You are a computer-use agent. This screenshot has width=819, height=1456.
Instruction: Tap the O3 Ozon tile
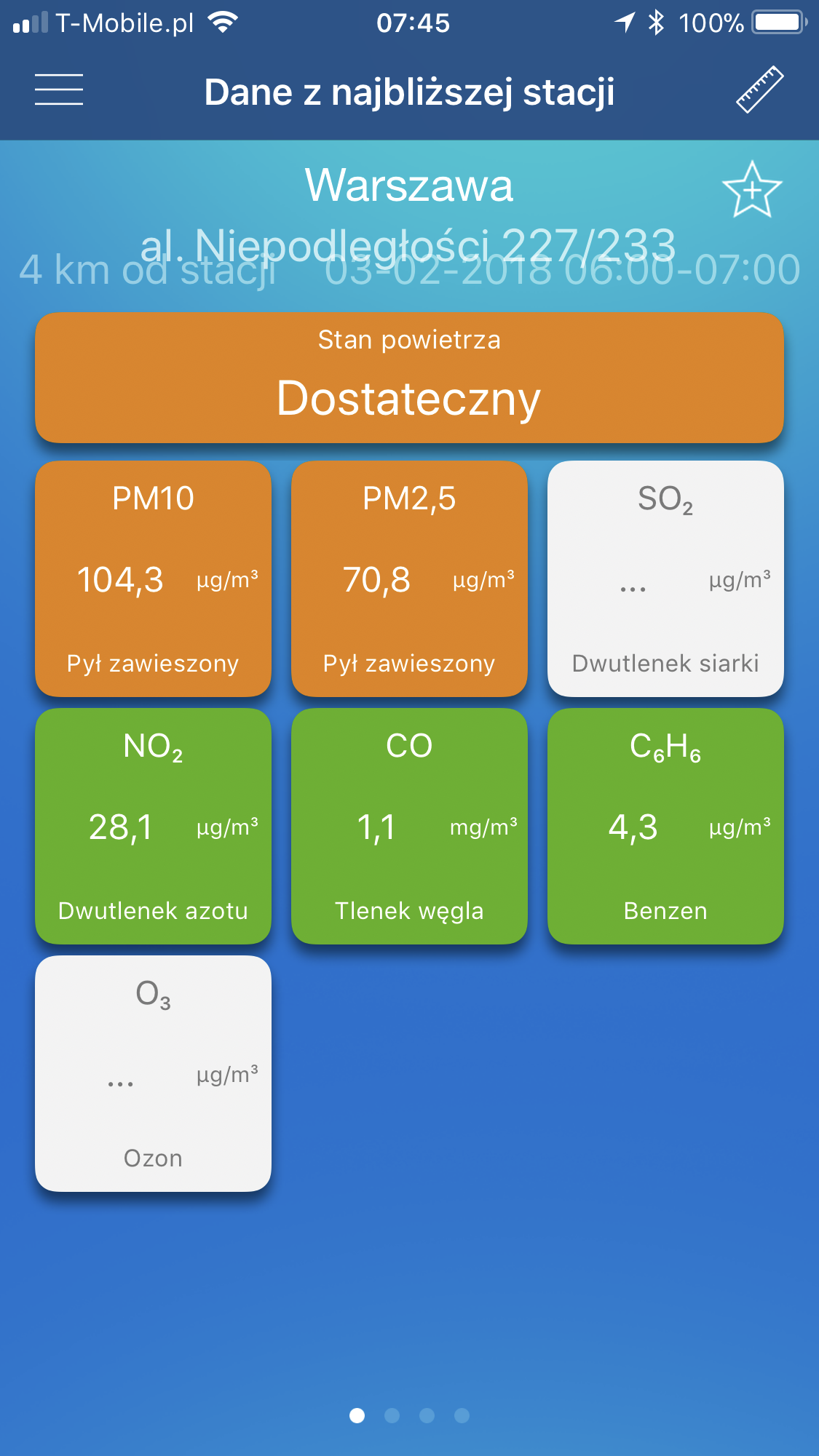tap(153, 1073)
